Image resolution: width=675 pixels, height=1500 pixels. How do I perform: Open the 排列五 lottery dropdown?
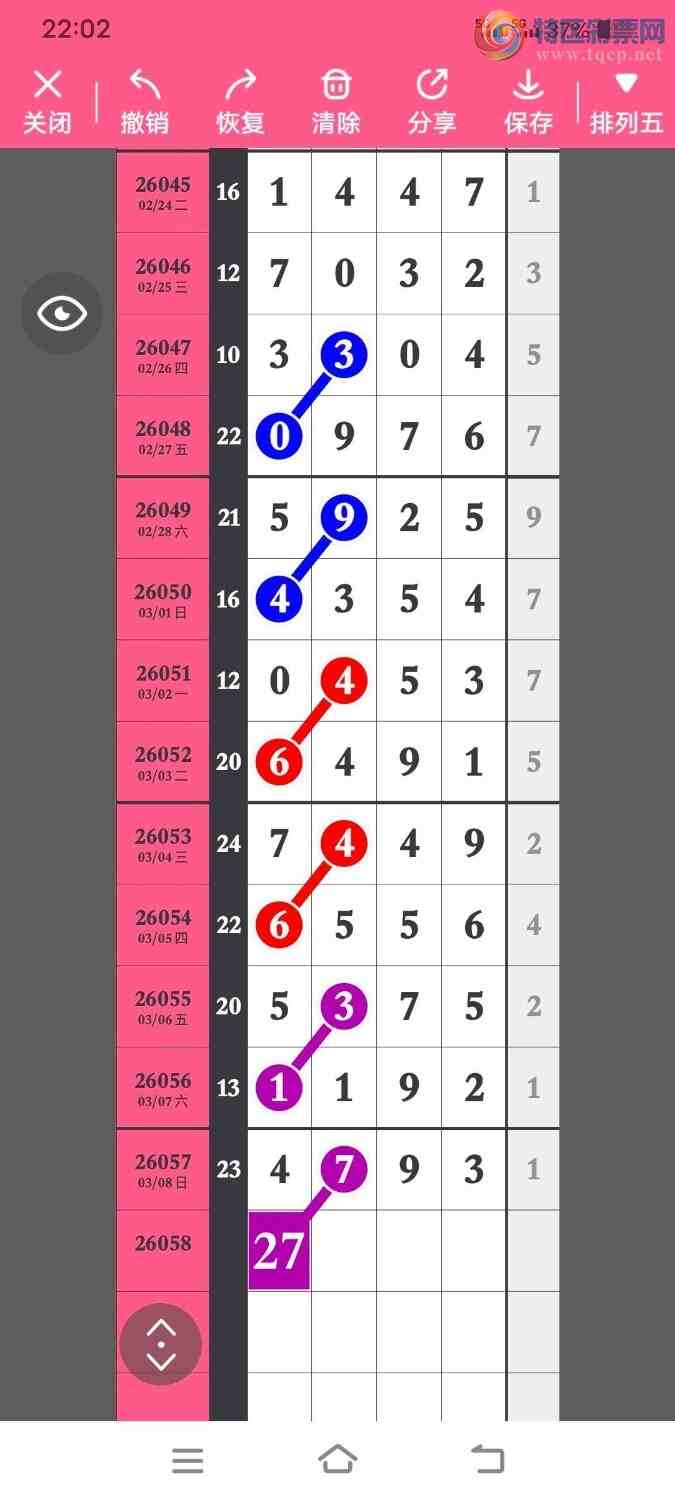point(626,102)
